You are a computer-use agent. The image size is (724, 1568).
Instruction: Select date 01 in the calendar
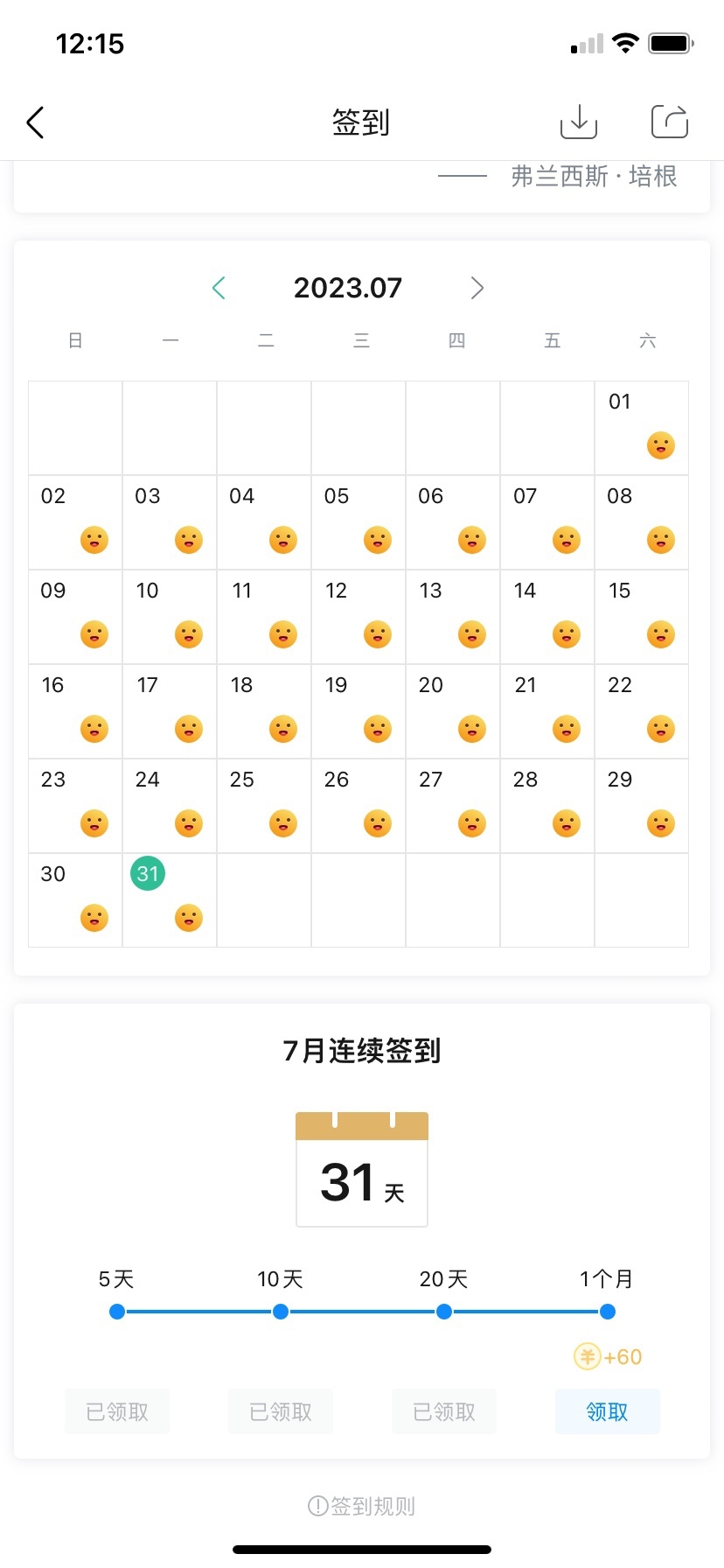click(641, 427)
